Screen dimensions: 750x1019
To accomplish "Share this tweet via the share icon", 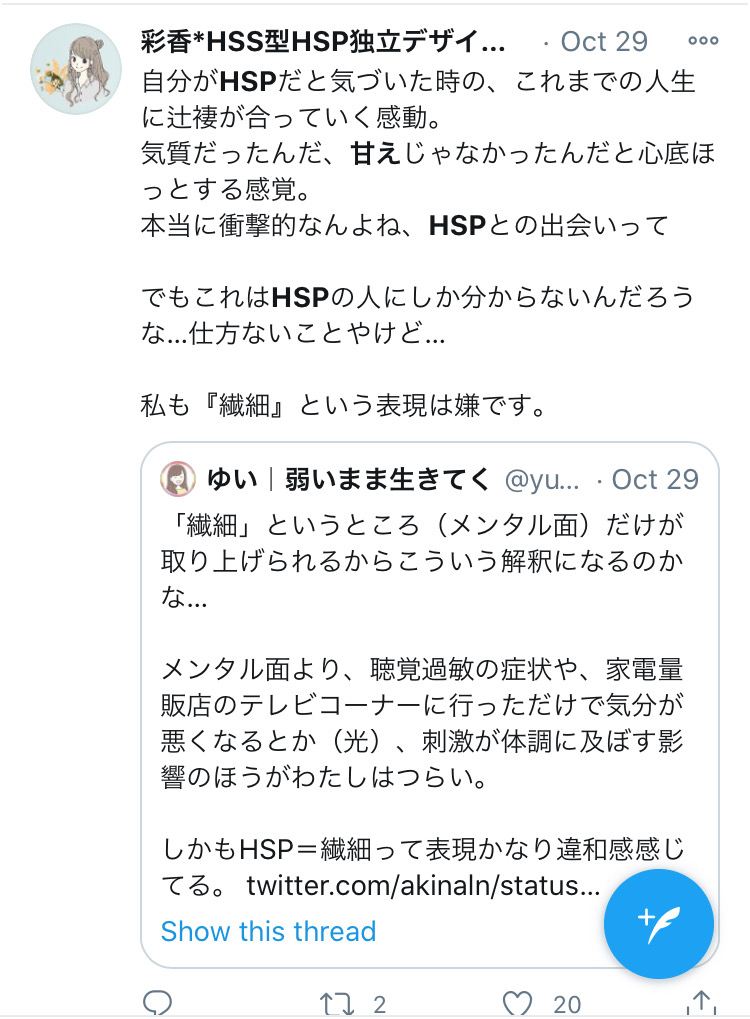I will click(702, 1001).
